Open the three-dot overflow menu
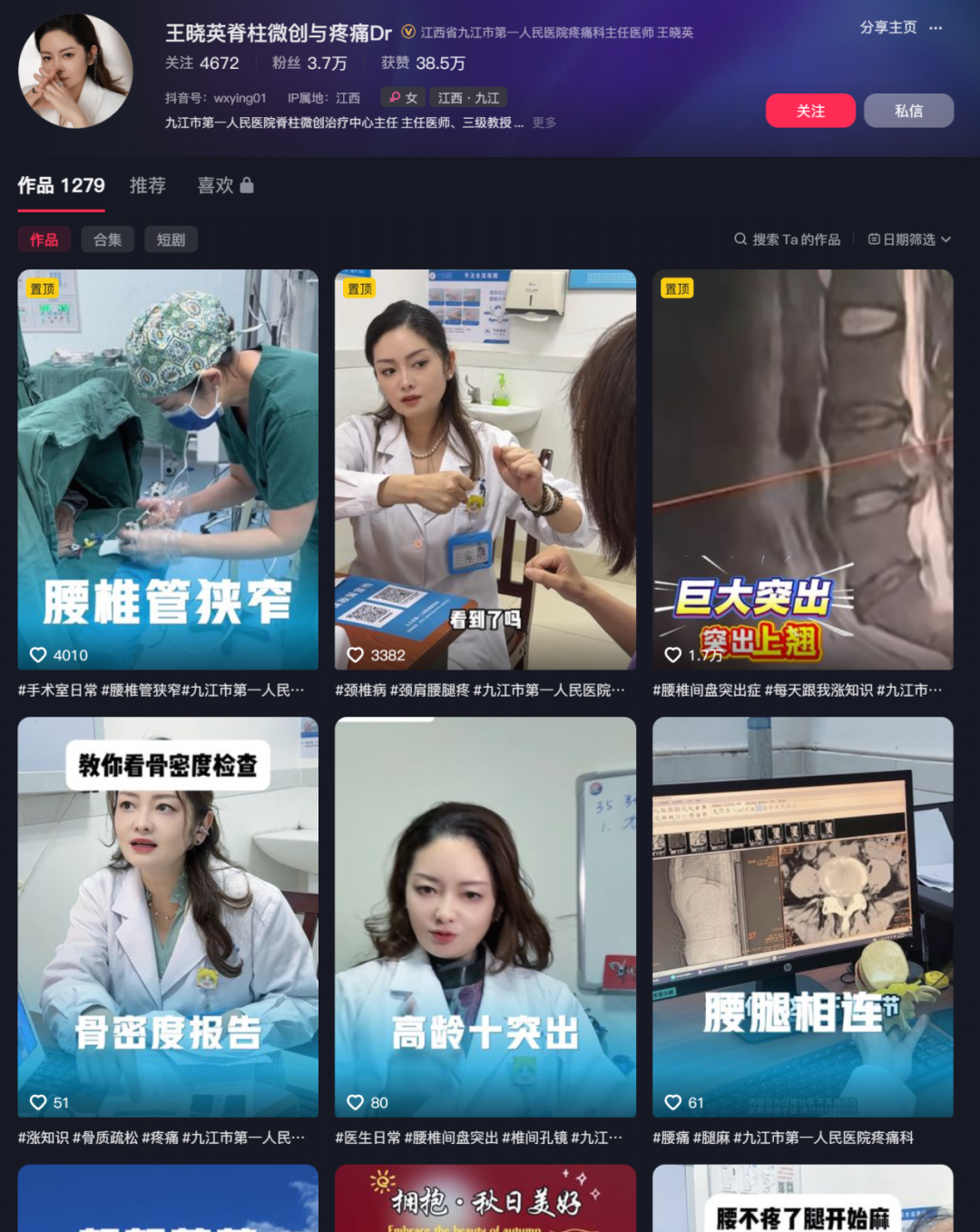 coord(936,28)
